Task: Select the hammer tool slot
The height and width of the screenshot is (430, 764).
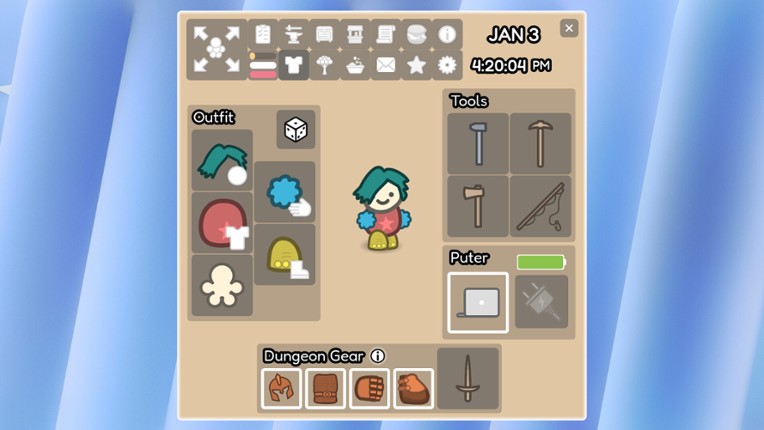Action: click(478, 143)
